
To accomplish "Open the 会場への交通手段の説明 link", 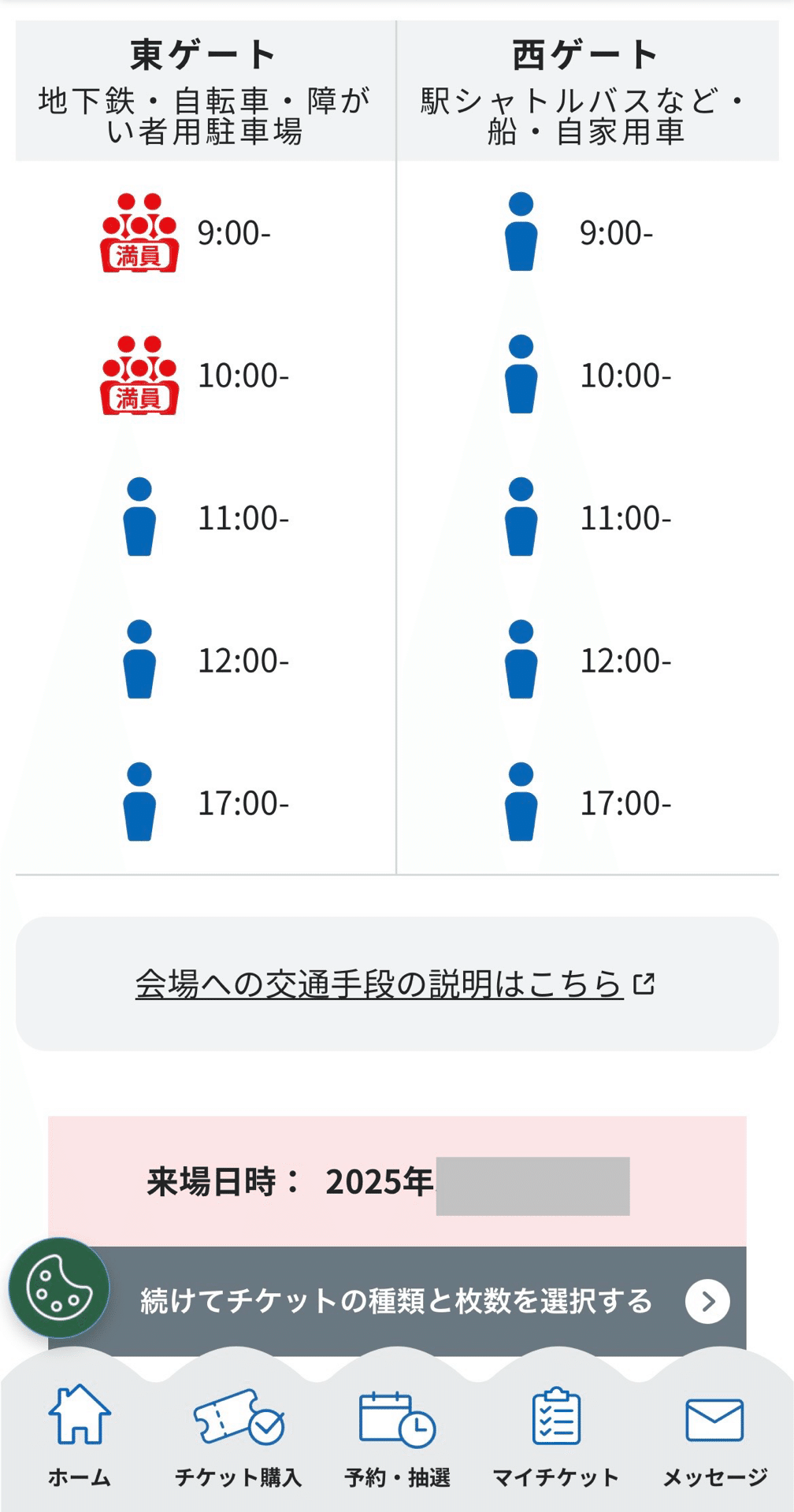I will [x=378, y=982].
